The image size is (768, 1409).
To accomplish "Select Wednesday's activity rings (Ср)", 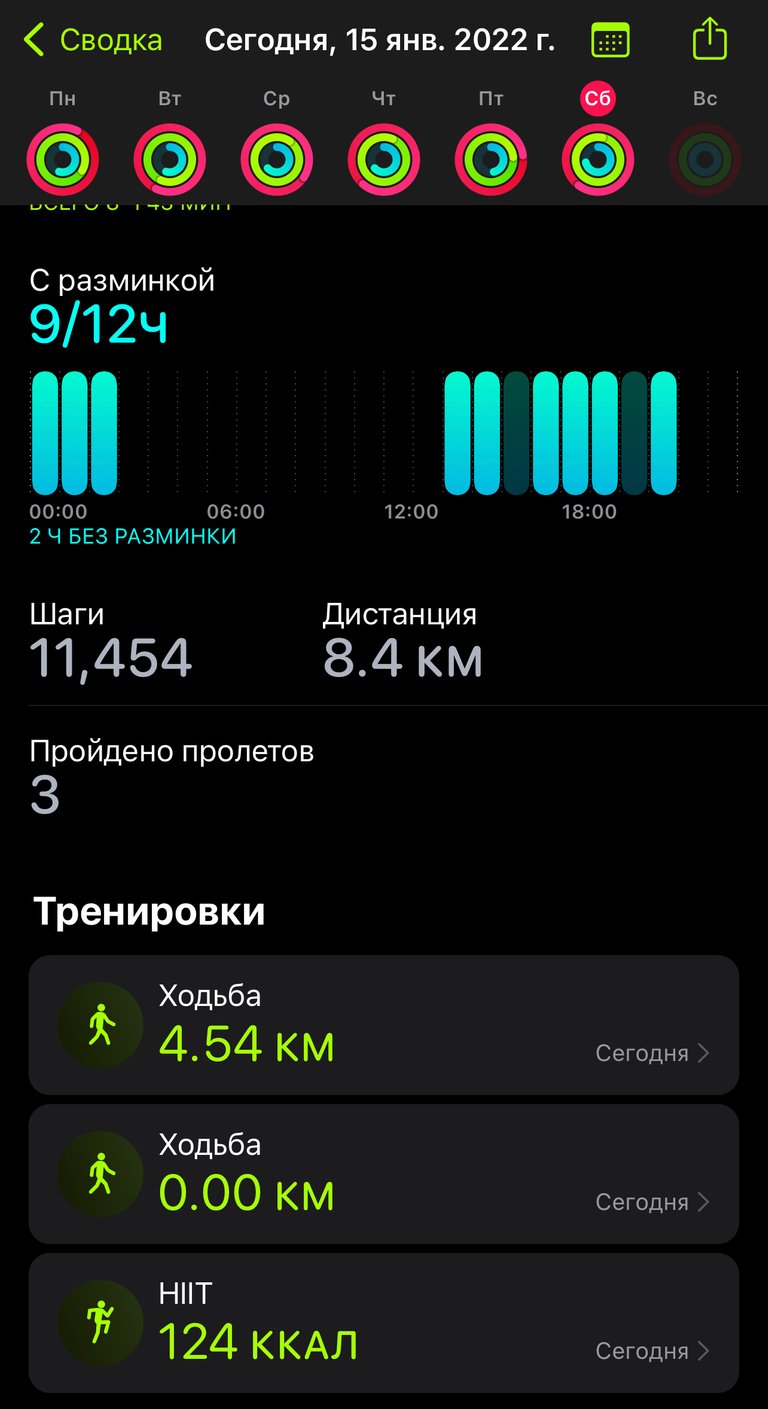I will (277, 159).
